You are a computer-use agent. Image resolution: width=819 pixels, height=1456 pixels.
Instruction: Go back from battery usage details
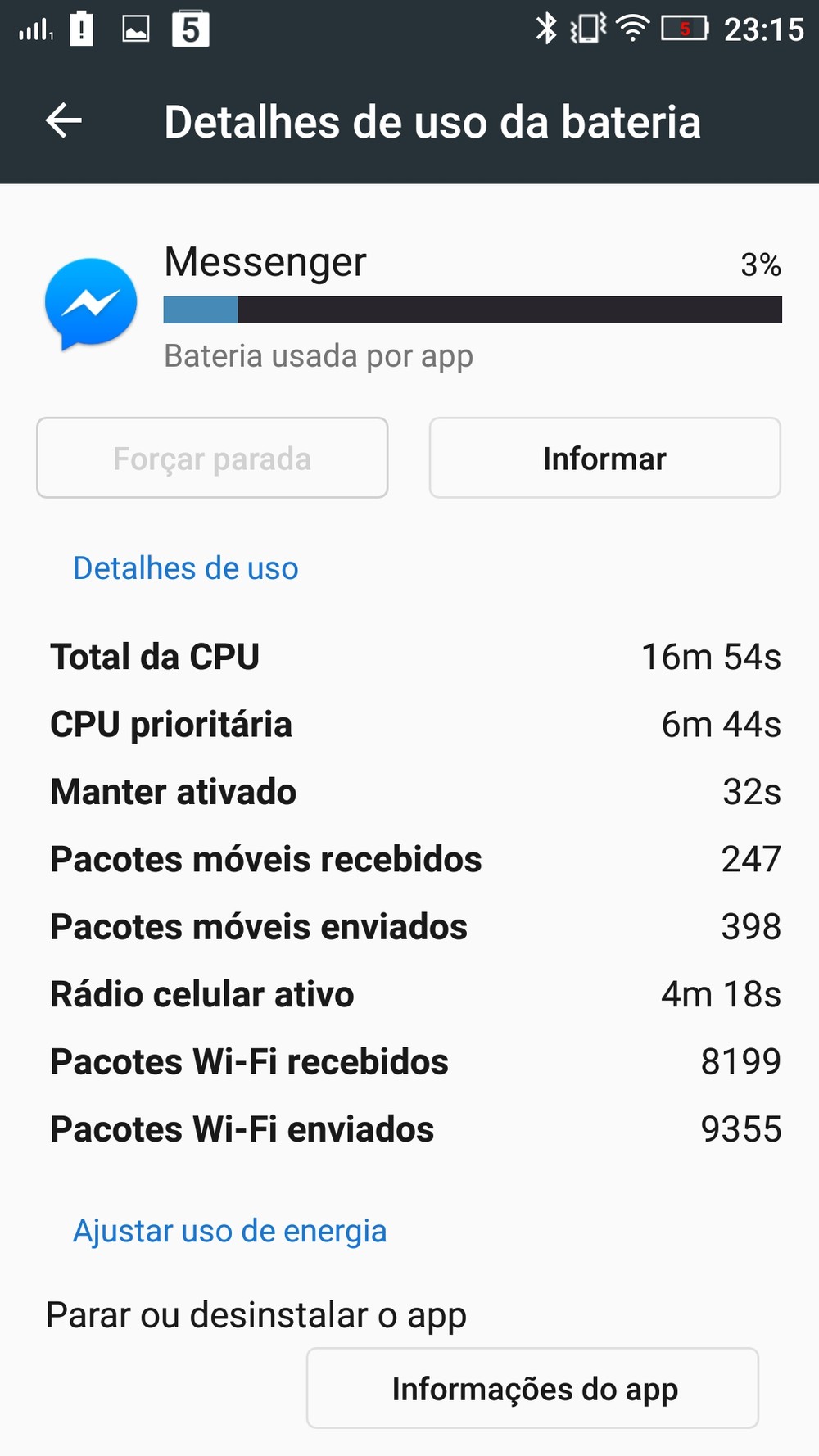[x=64, y=121]
